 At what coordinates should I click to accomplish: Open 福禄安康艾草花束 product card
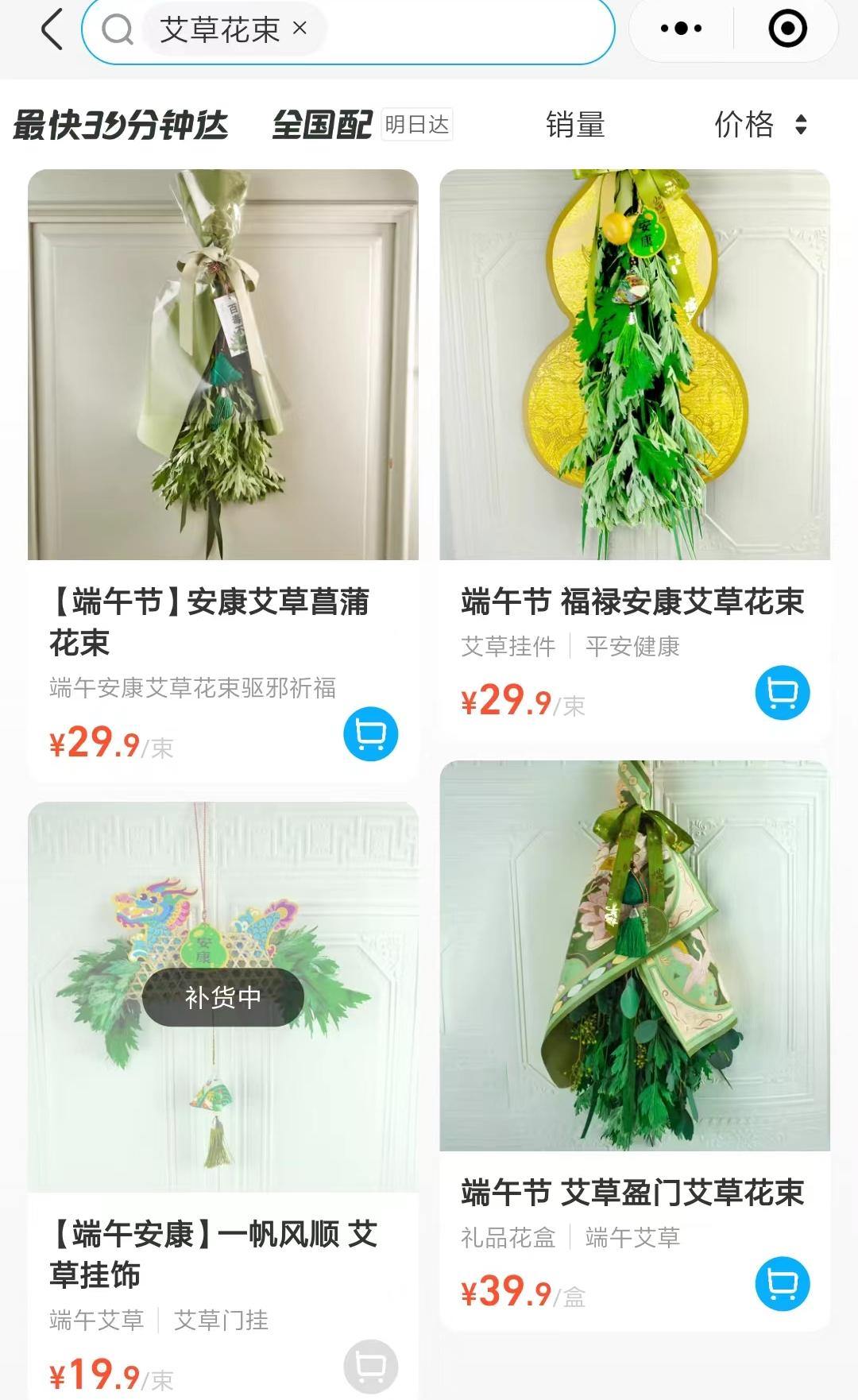tap(634, 365)
